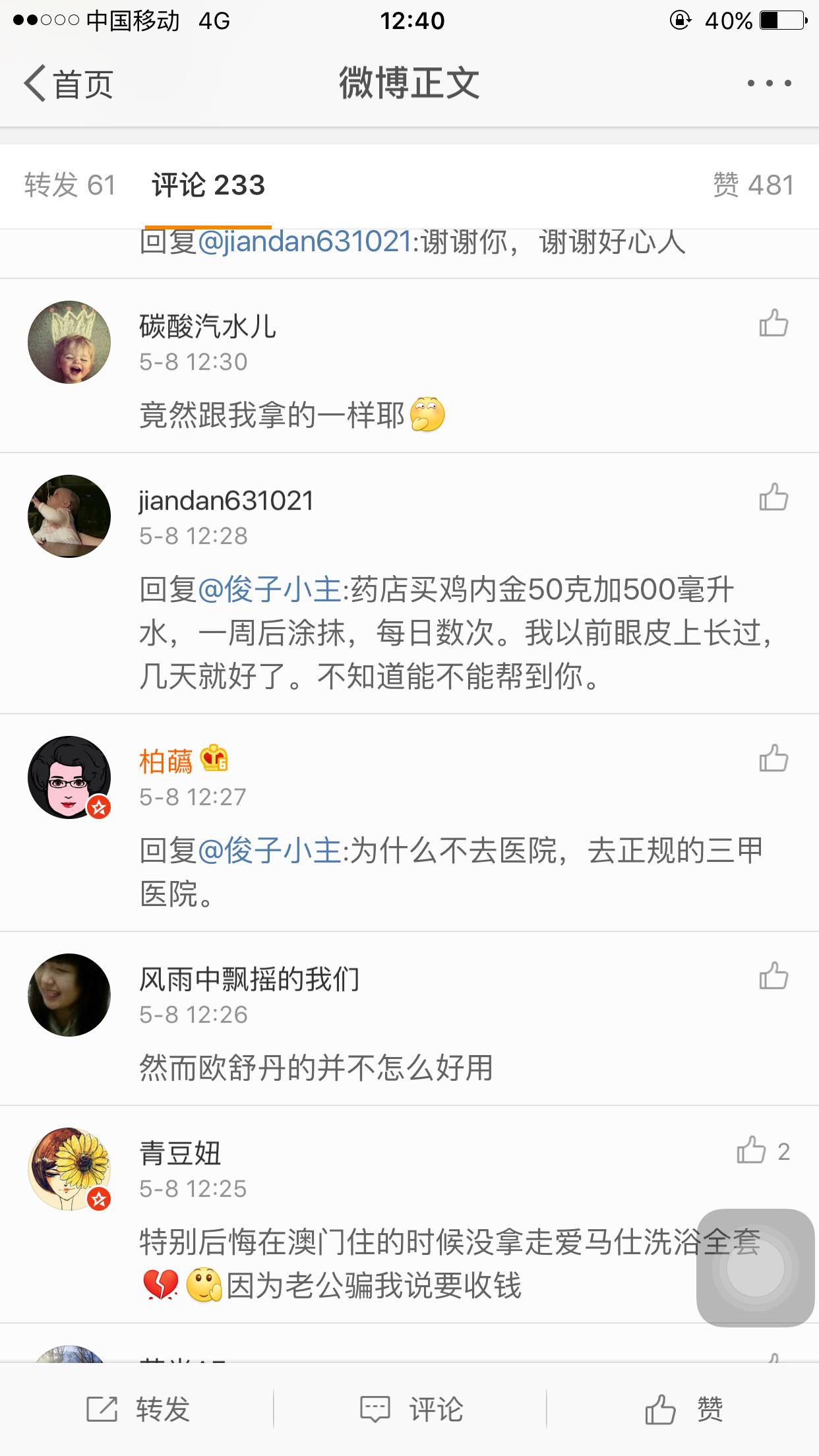Open @俊子小主 link in jiandan631021's reply

point(269,590)
